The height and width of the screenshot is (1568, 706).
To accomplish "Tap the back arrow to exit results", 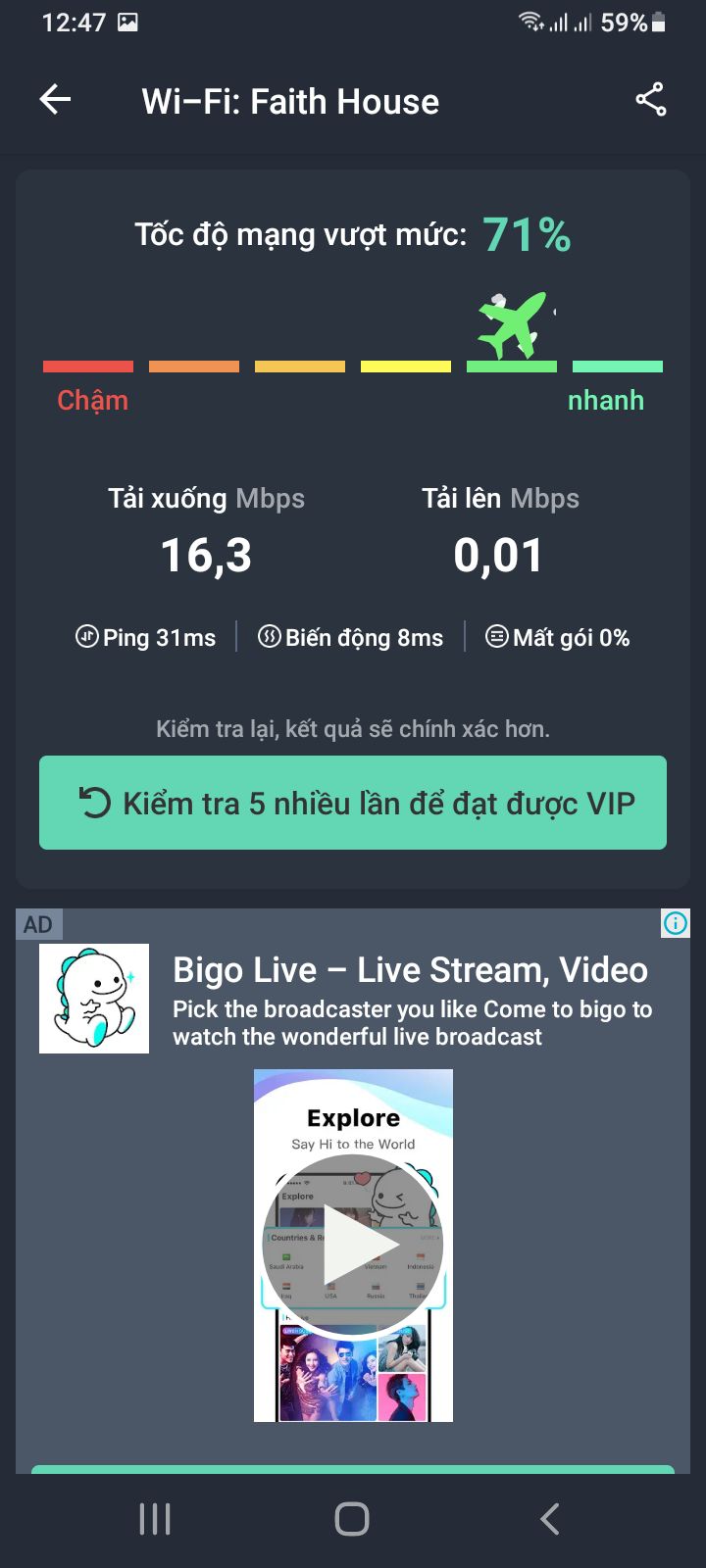I will (x=55, y=99).
